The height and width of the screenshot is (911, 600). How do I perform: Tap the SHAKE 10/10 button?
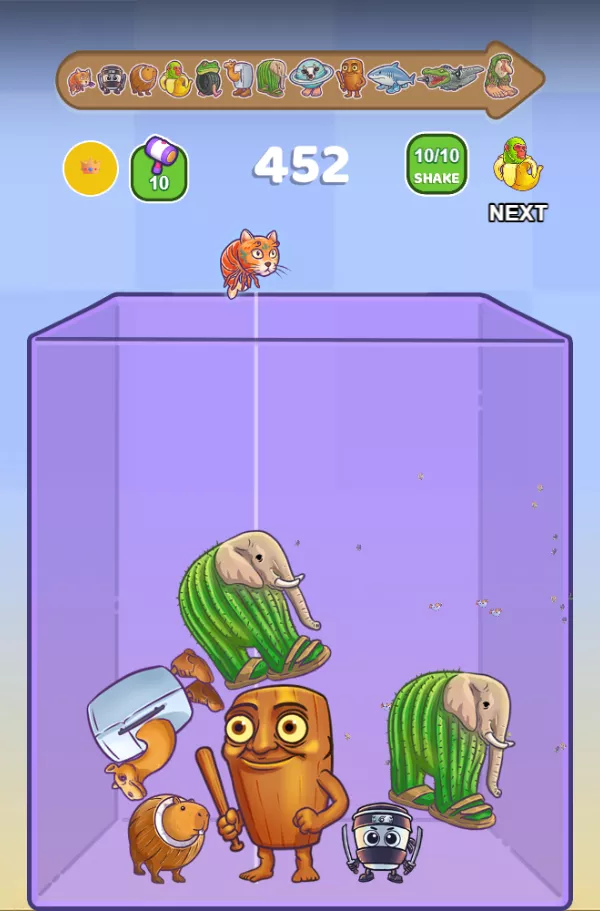[436, 165]
